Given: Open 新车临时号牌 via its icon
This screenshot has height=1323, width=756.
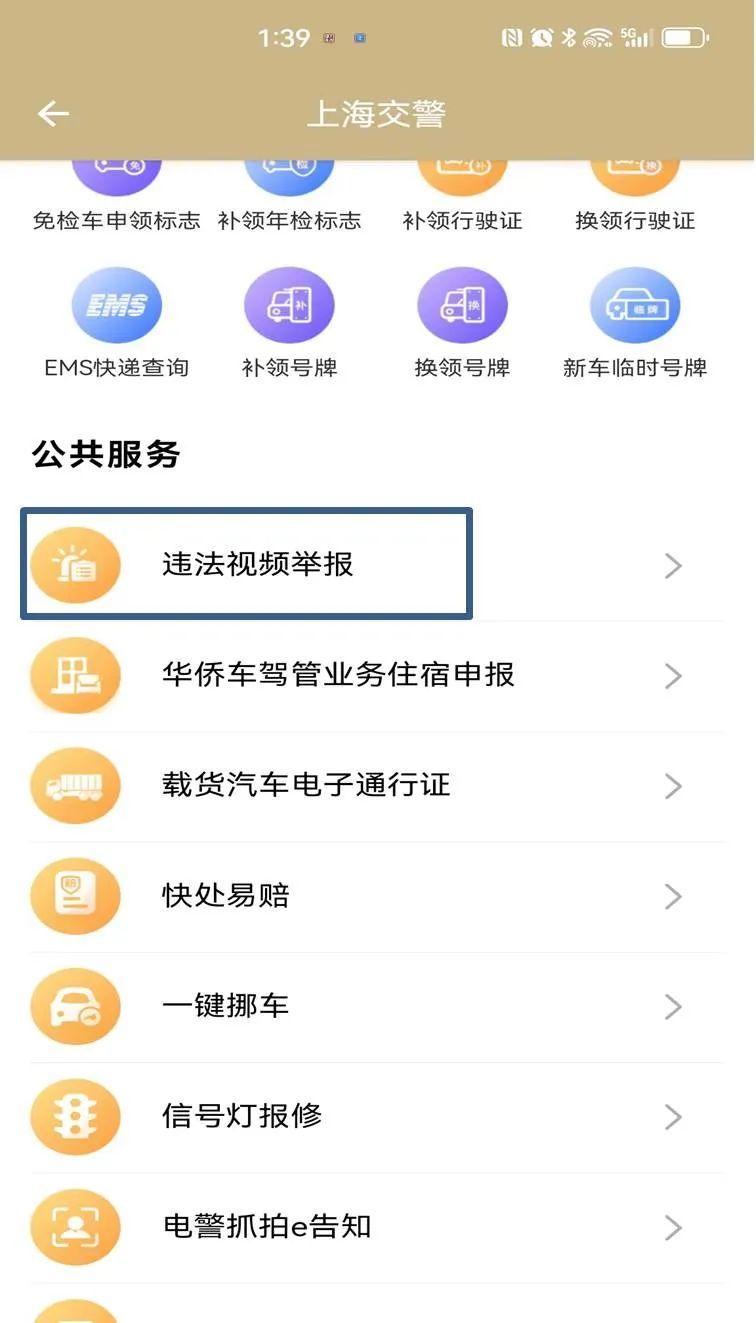Looking at the screenshot, I should tap(635, 305).
